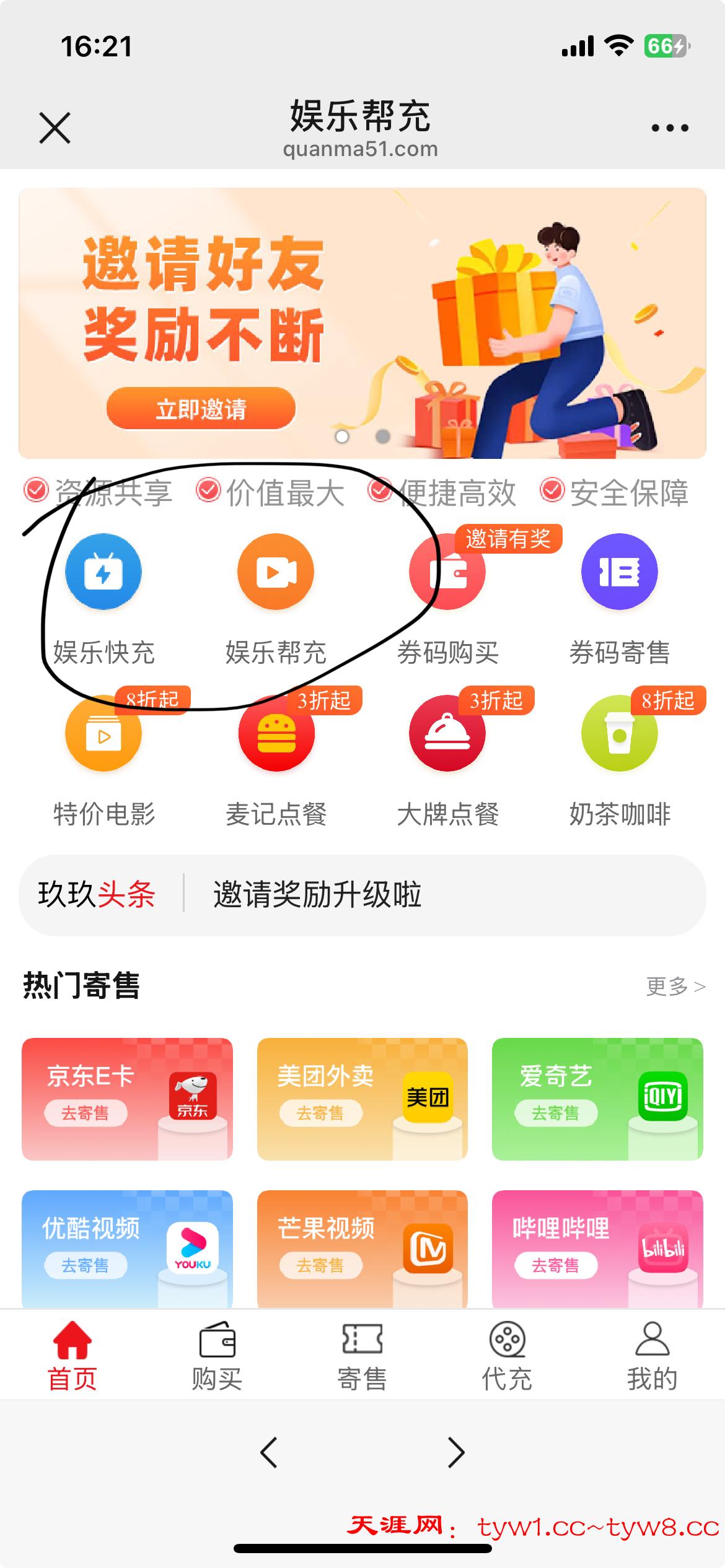Viewport: 725px width, 1568px height.
Task: Open the 京东E卡 consignment card
Action: pos(127,1099)
